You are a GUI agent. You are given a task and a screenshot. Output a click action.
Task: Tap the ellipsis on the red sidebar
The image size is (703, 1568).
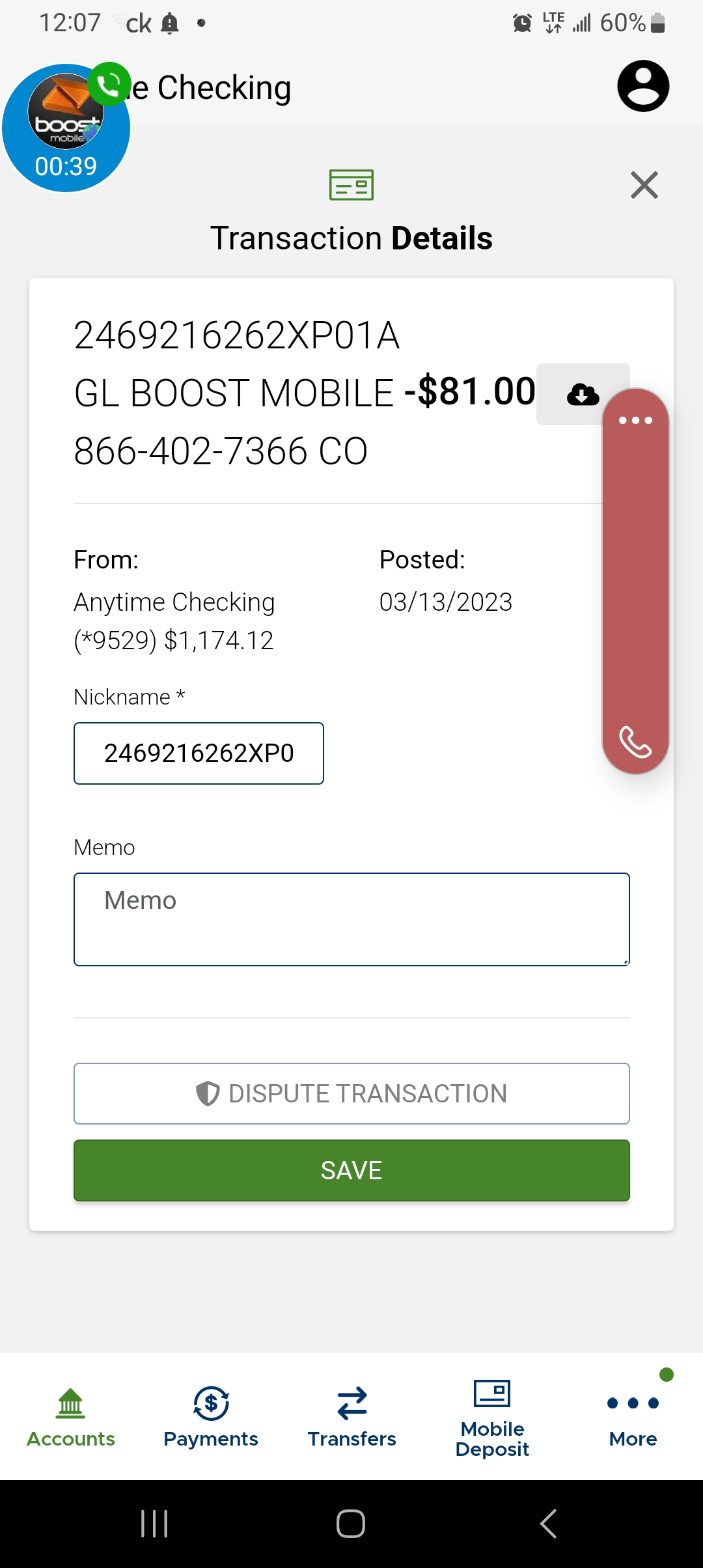636,420
